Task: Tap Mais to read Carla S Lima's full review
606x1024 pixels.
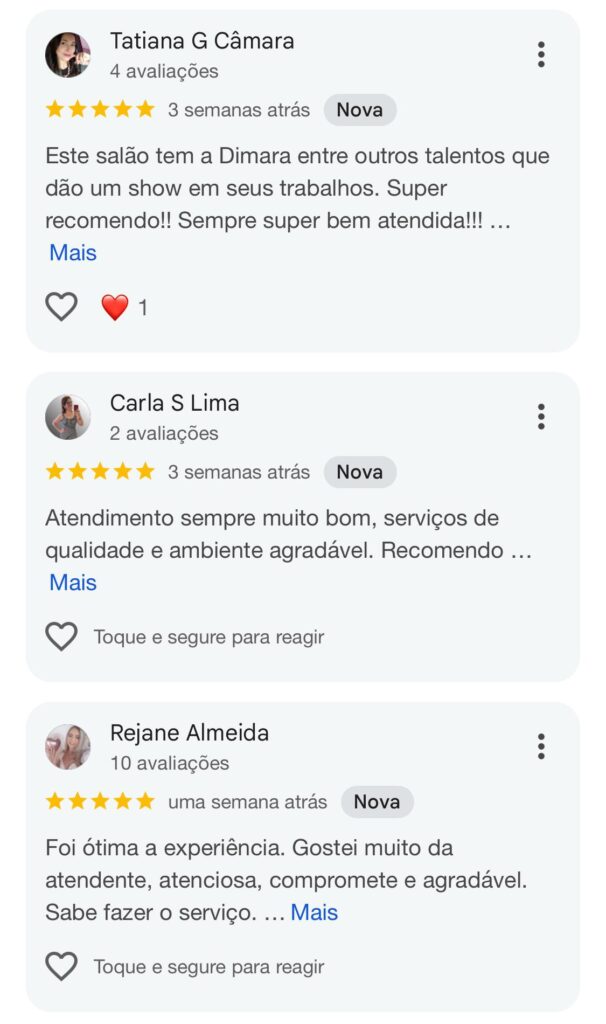Action: (73, 583)
